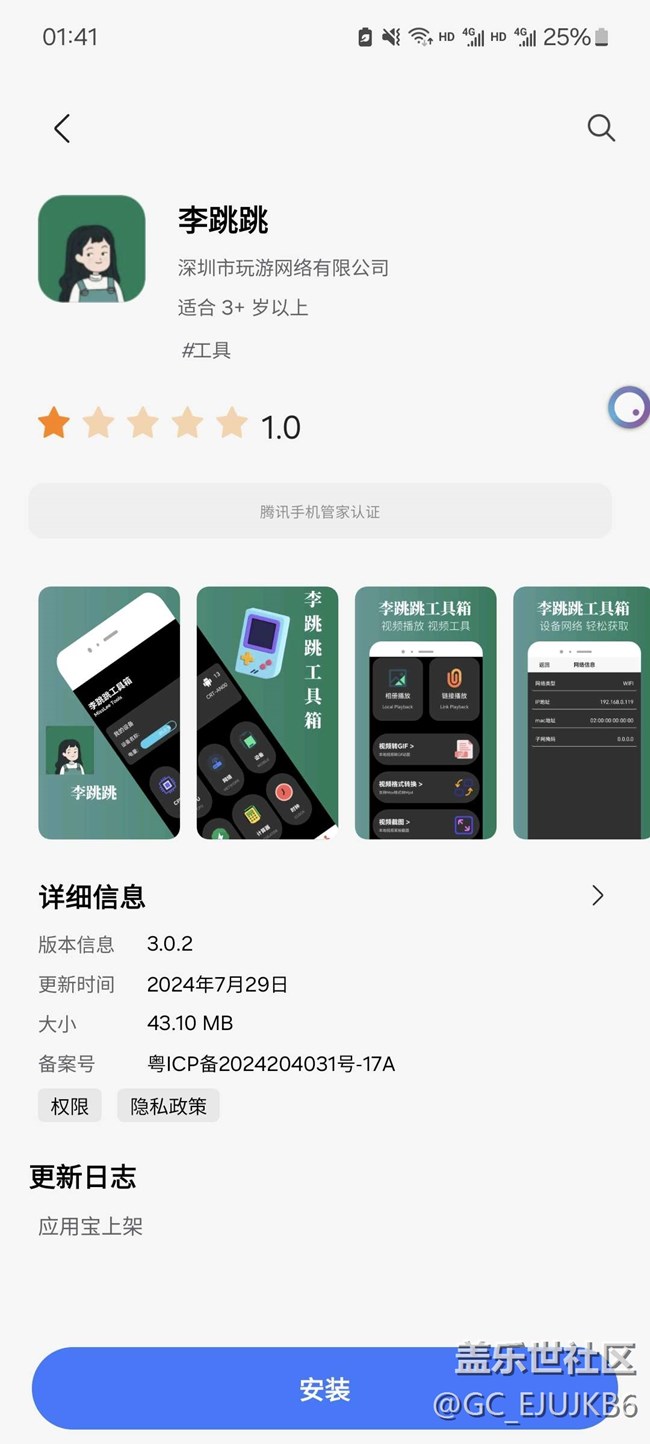View the 设备网络 轻松获取 screenshot

[x=581, y=712]
